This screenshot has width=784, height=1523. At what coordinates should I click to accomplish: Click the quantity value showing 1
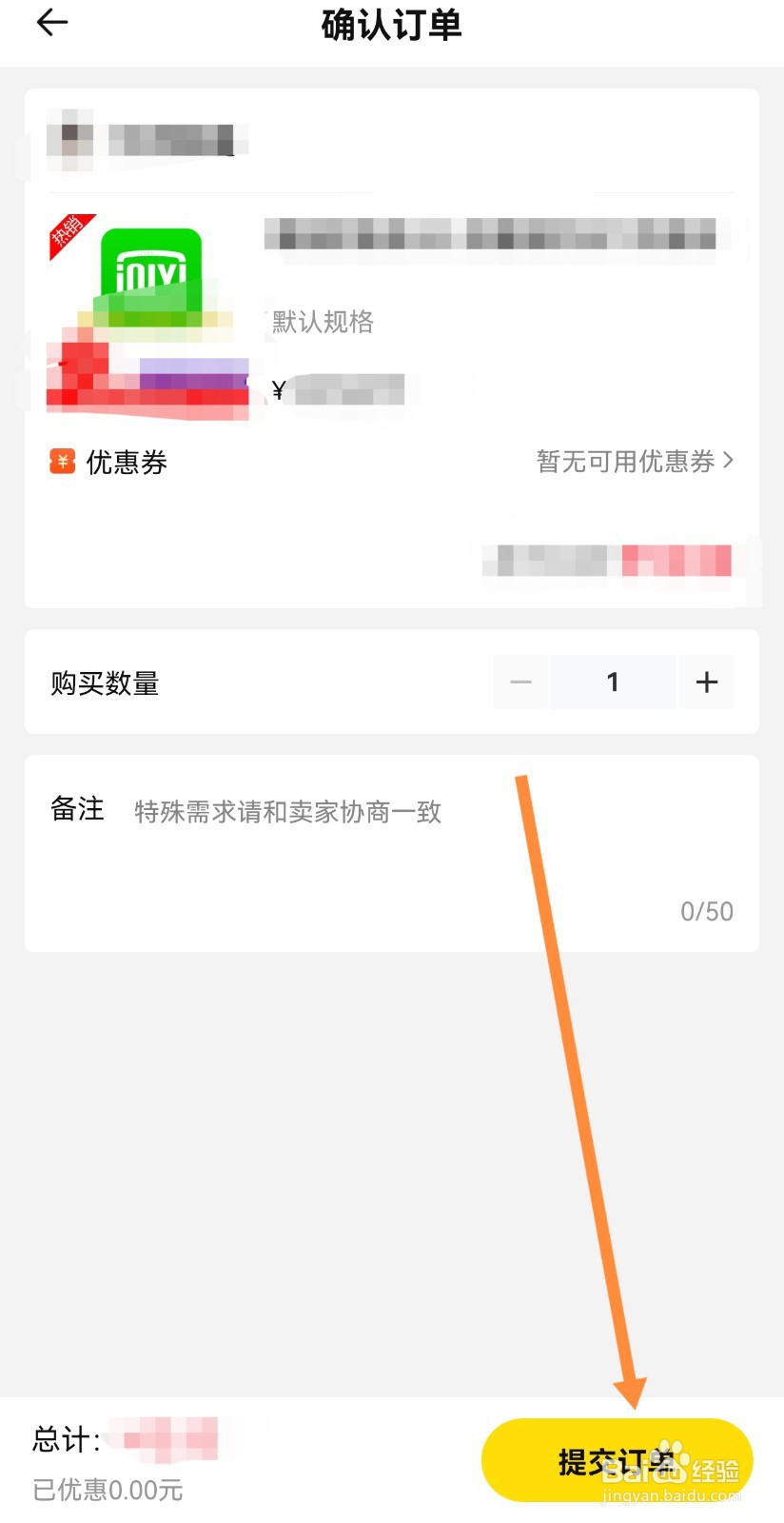(x=613, y=682)
